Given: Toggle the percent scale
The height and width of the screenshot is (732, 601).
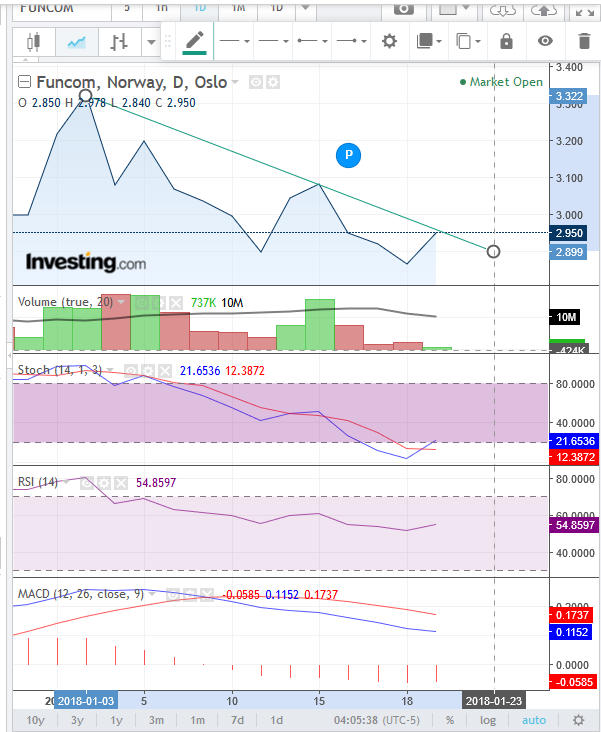Looking at the screenshot, I should coord(450,720).
